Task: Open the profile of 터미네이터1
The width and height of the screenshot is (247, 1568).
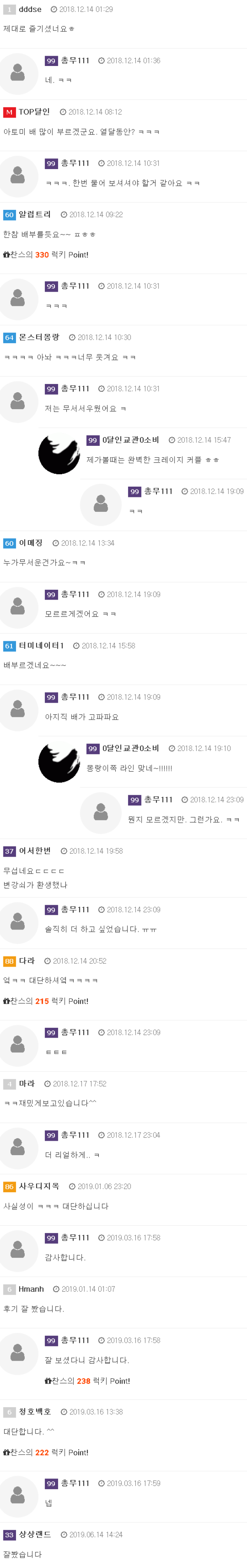Action: [x=41, y=645]
